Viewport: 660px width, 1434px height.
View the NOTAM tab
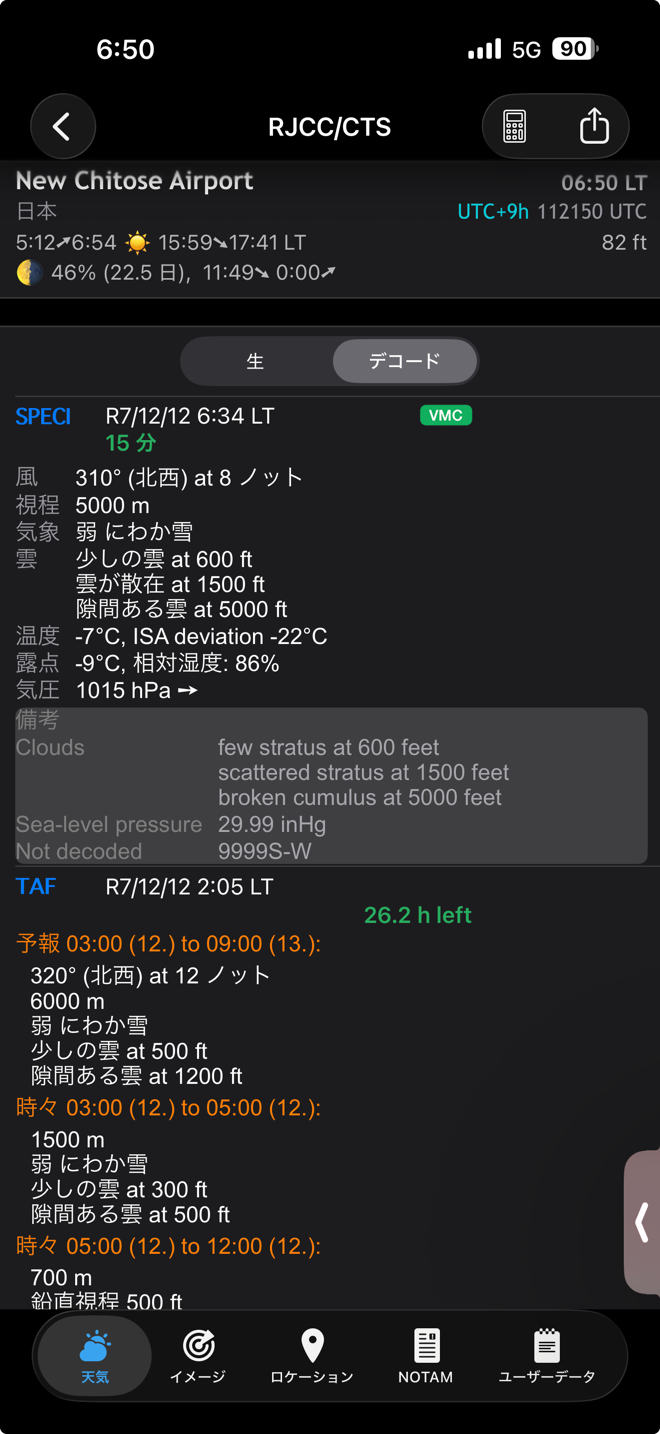click(x=425, y=1356)
